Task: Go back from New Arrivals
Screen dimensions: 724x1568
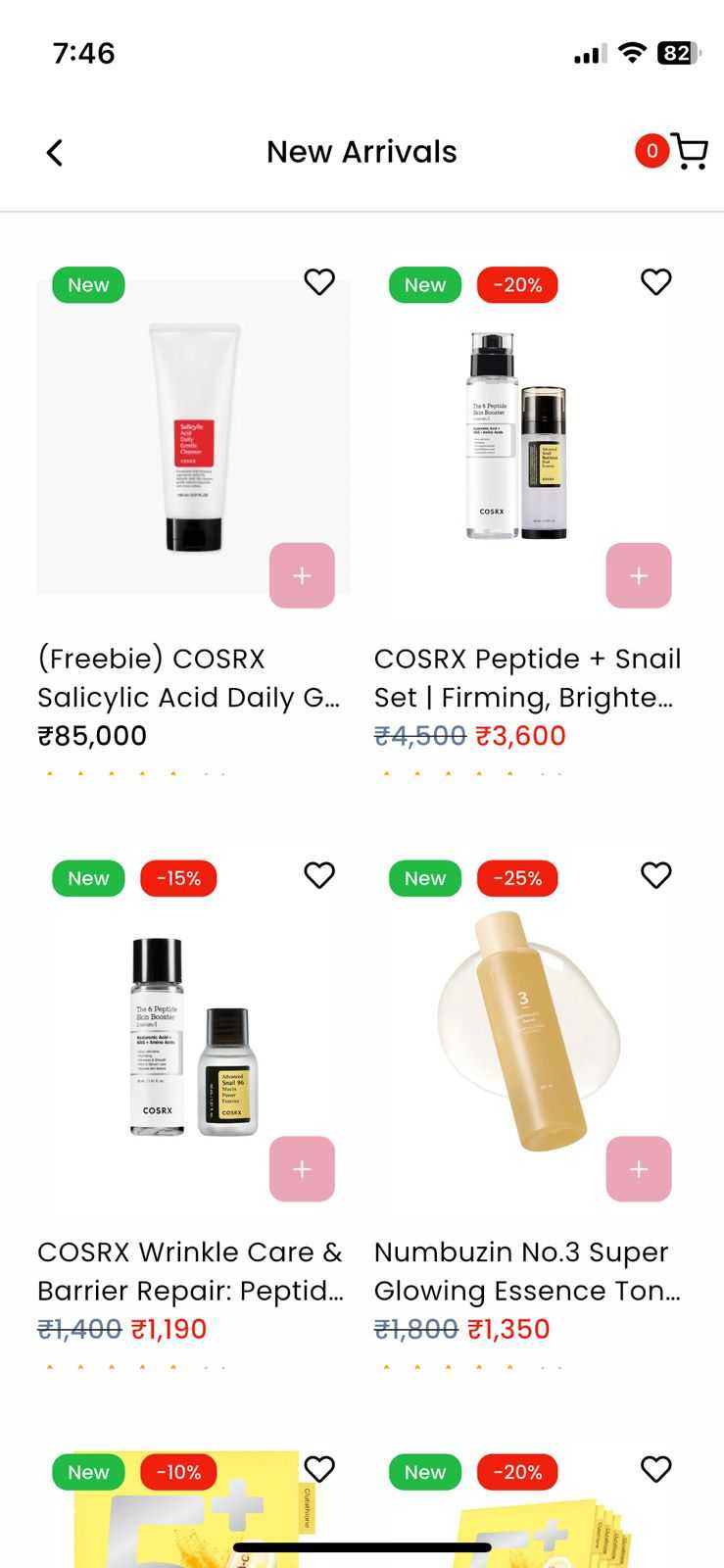Action: (55, 153)
